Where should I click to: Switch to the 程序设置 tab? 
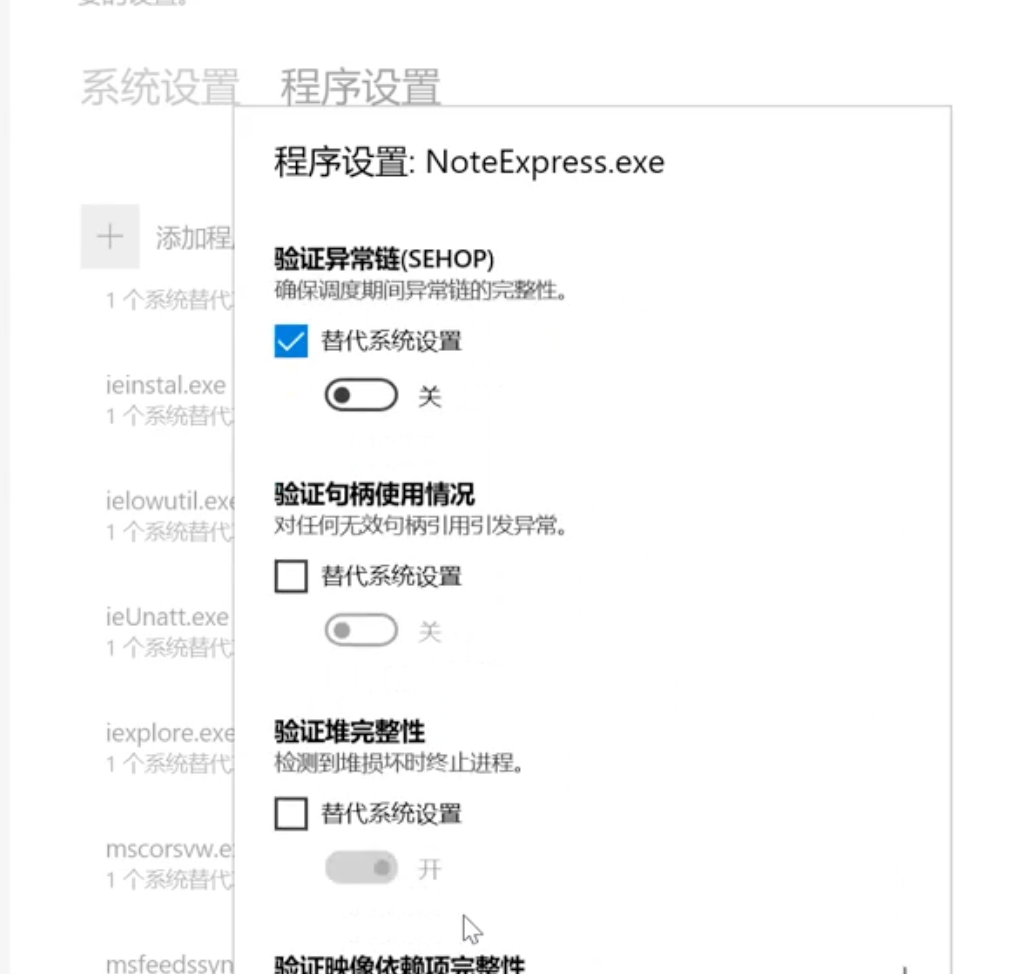(360, 87)
